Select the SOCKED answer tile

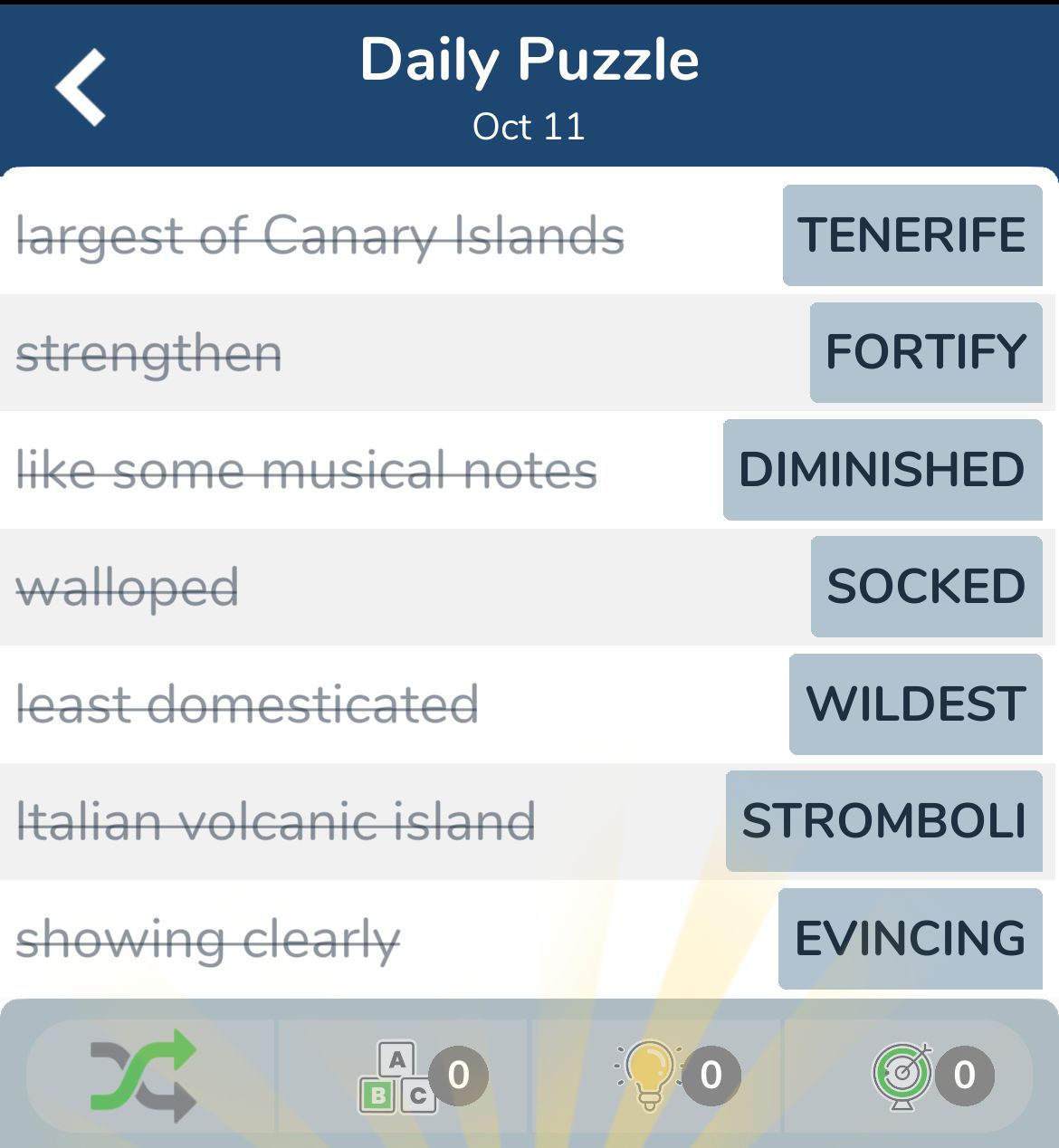pyautogui.click(x=926, y=587)
